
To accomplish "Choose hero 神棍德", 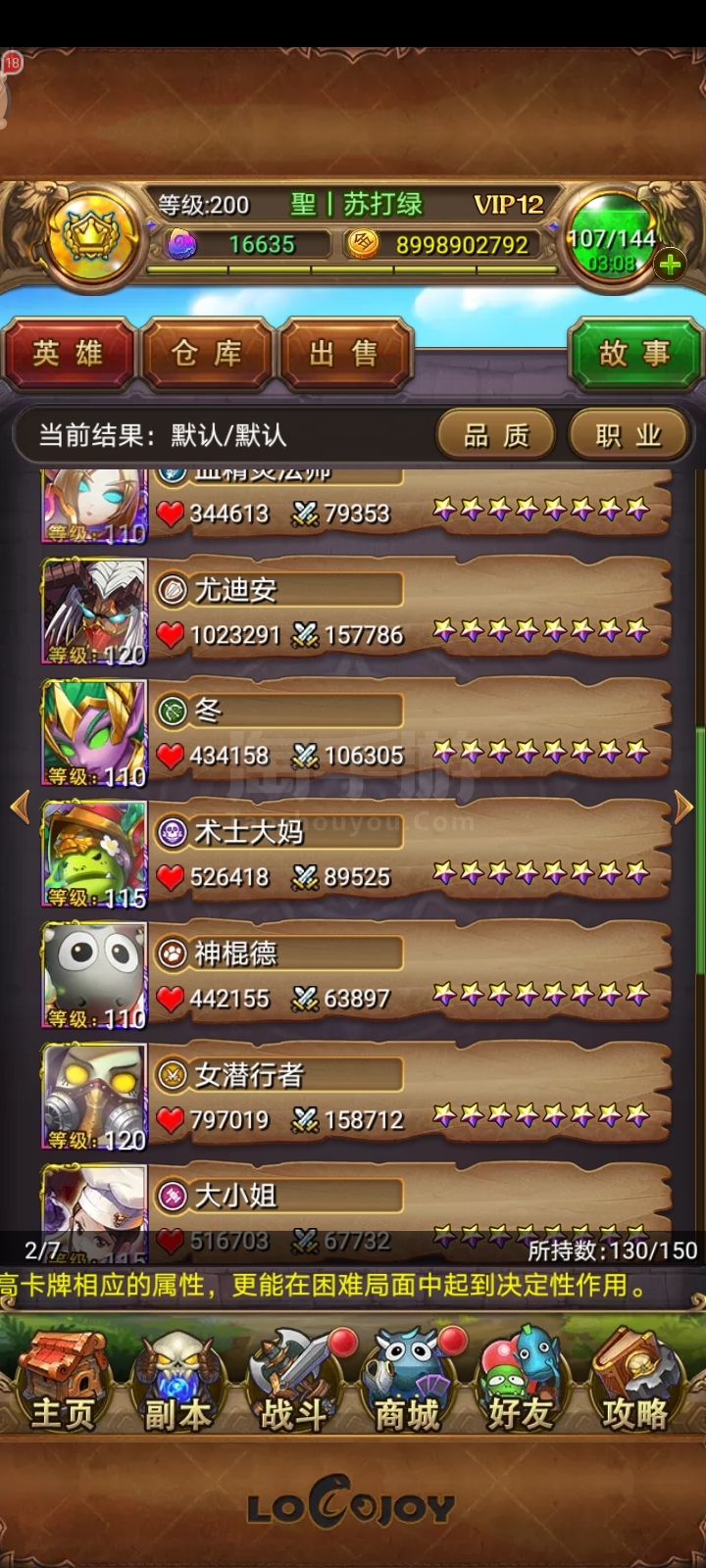I will [357, 977].
